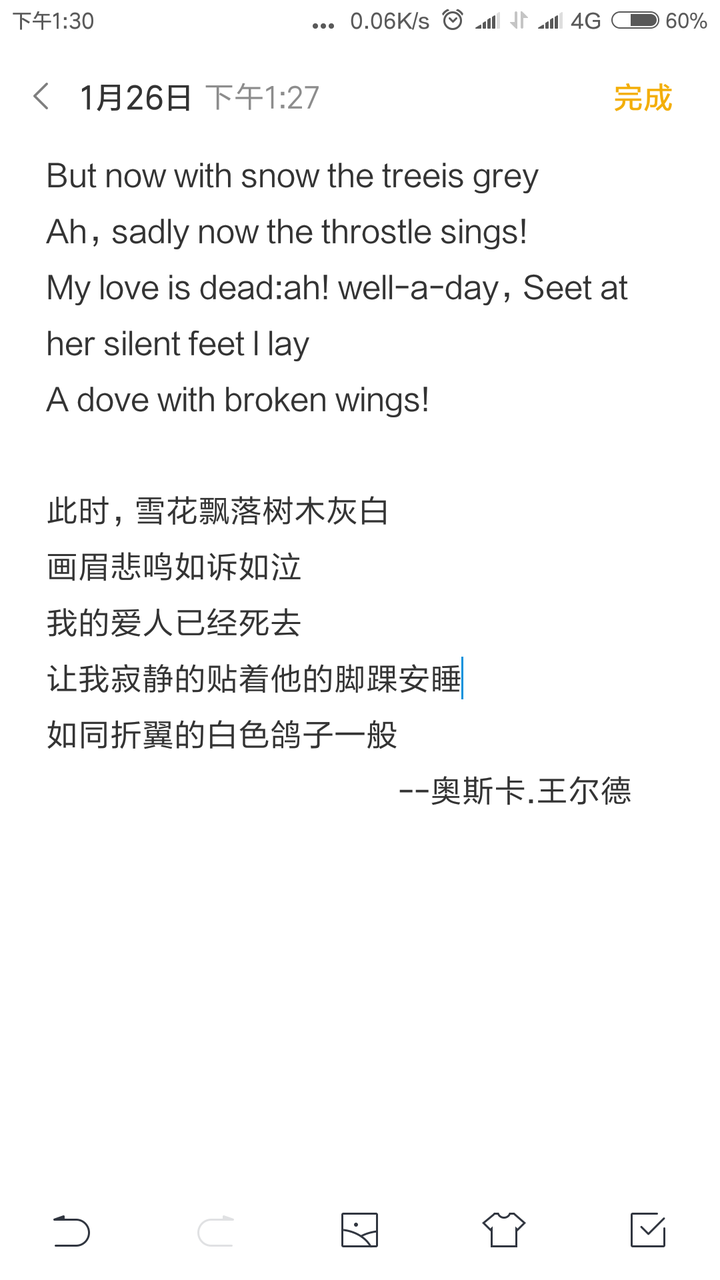
Task: Place the cursor in the note text area
Action: 360,650
